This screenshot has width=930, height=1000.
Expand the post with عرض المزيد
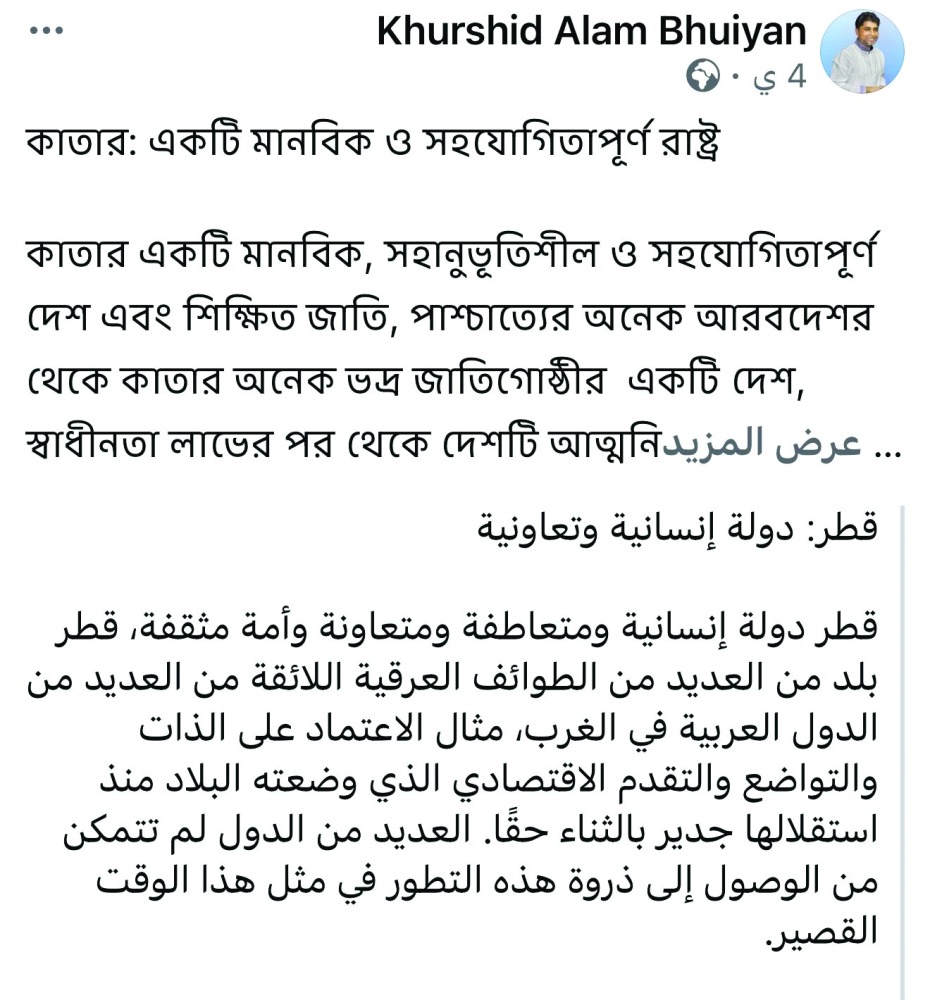762,444
